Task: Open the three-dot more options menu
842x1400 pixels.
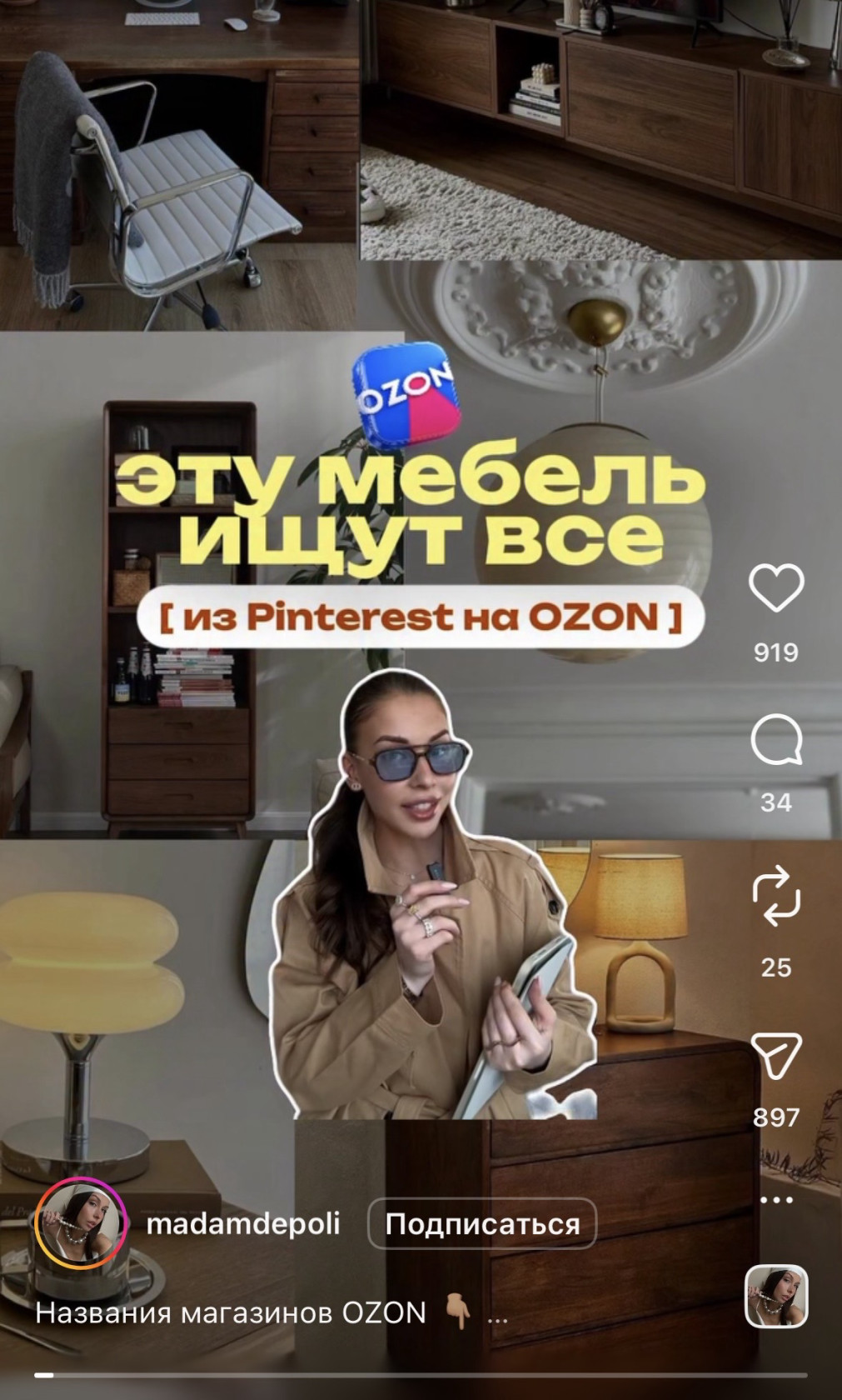Action: pyautogui.click(x=776, y=1200)
